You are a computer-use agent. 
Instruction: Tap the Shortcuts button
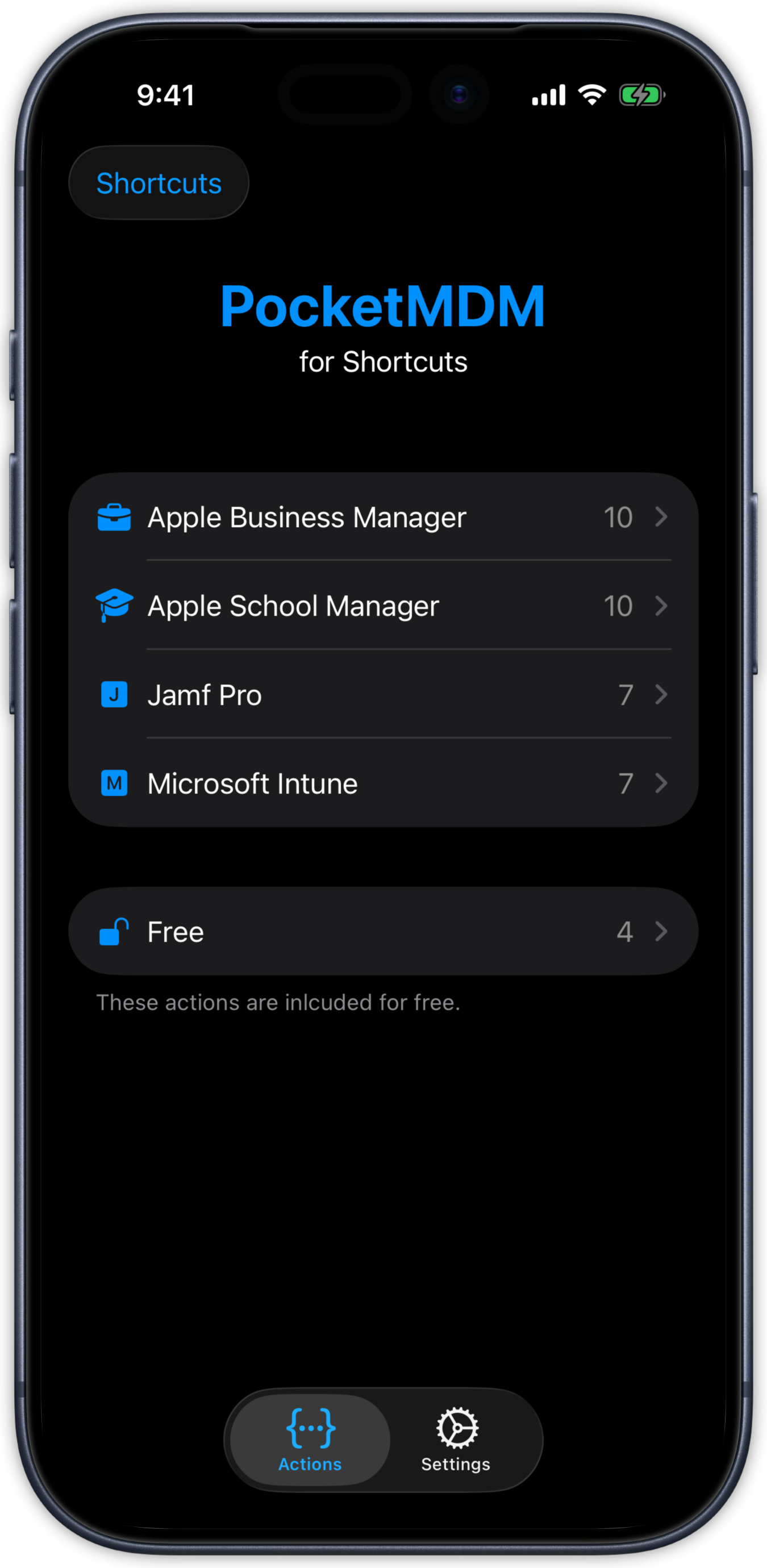click(159, 183)
